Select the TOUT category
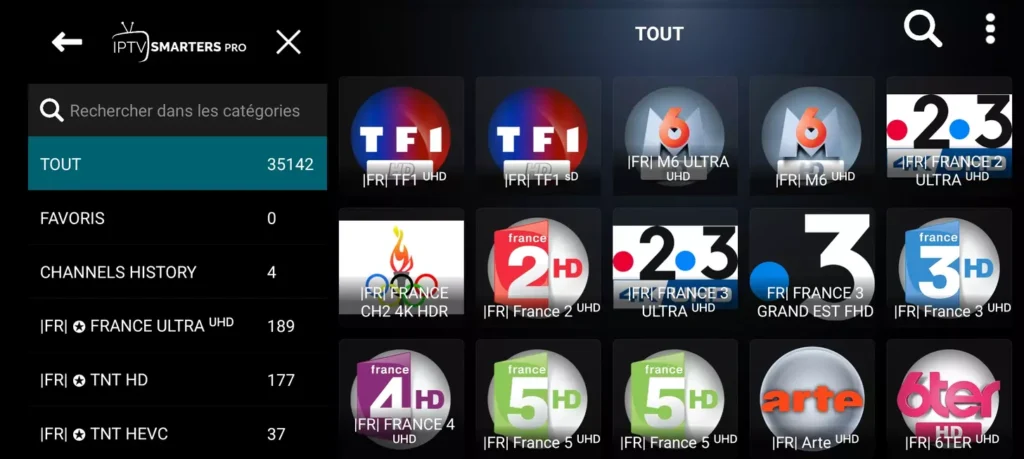Image resolution: width=1024 pixels, height=459 pixels. [177, 164]
